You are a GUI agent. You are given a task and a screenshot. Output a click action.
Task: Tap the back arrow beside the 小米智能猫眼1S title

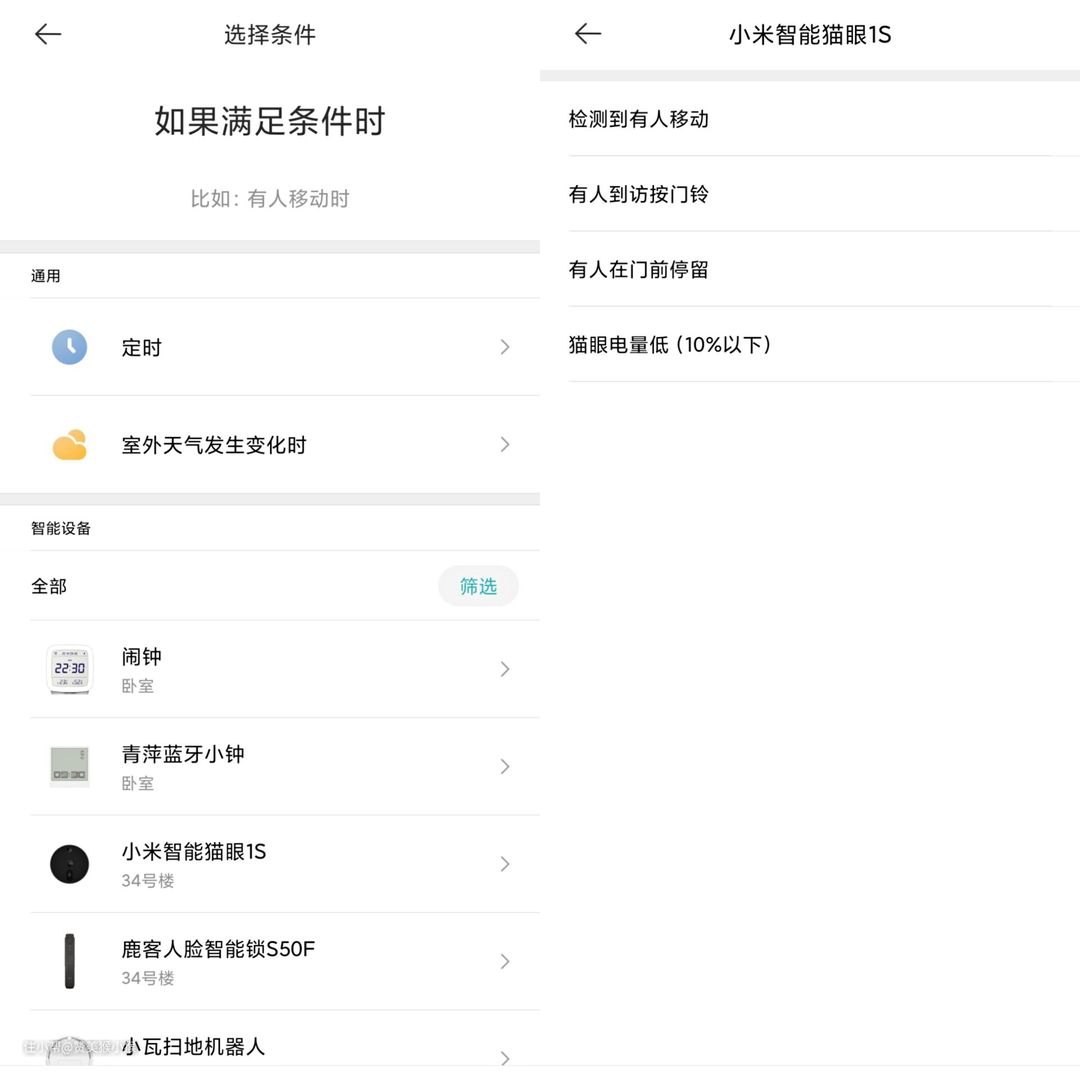click(588, 35)
